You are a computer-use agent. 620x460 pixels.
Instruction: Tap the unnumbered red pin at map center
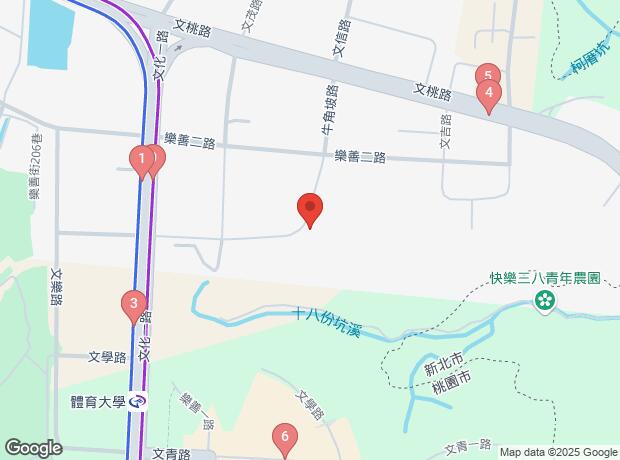[x=310, y=210]
